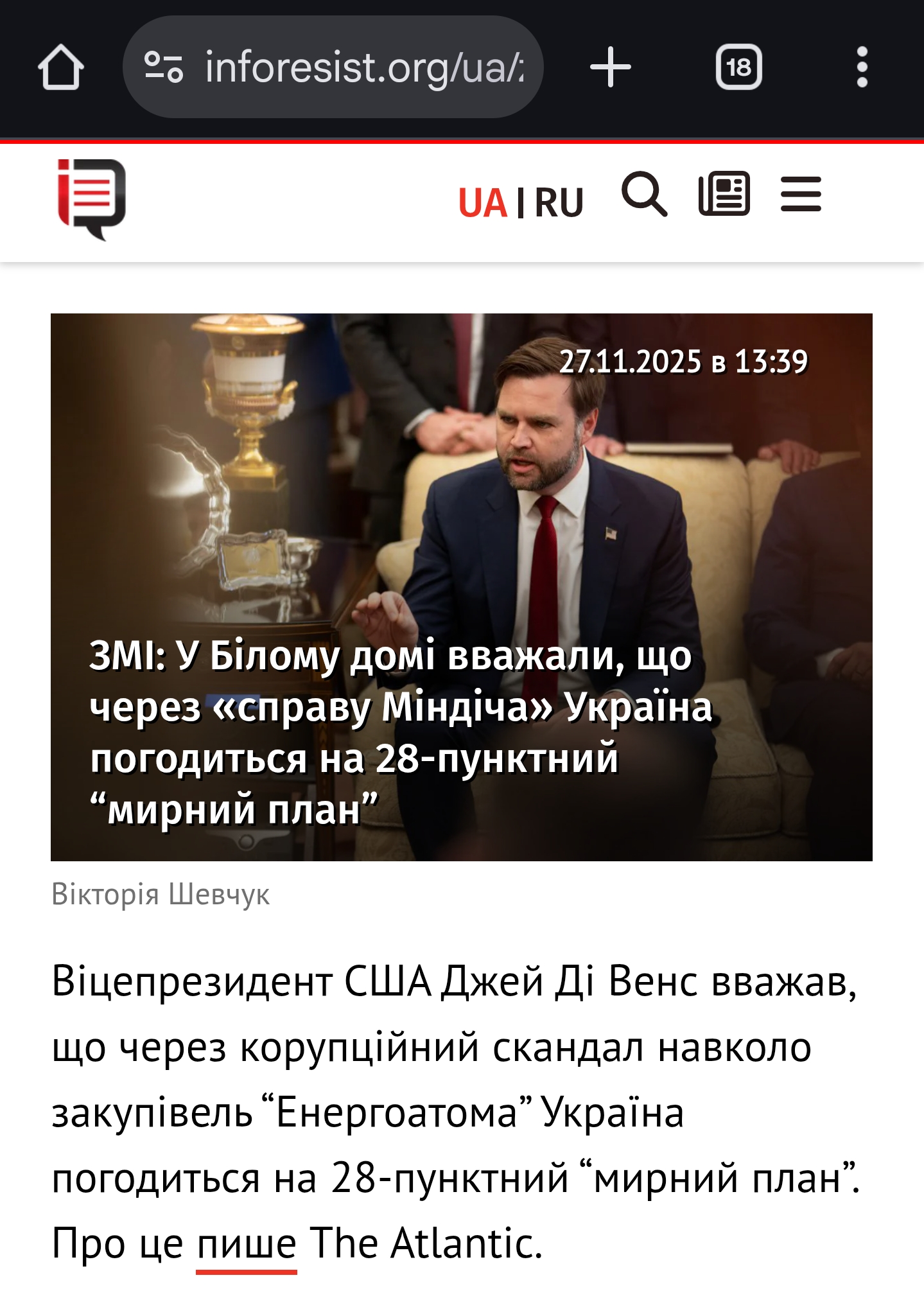Viewport: 924px width, 1307px height.
Task: Select the UA language version
Action: [483, 203]
